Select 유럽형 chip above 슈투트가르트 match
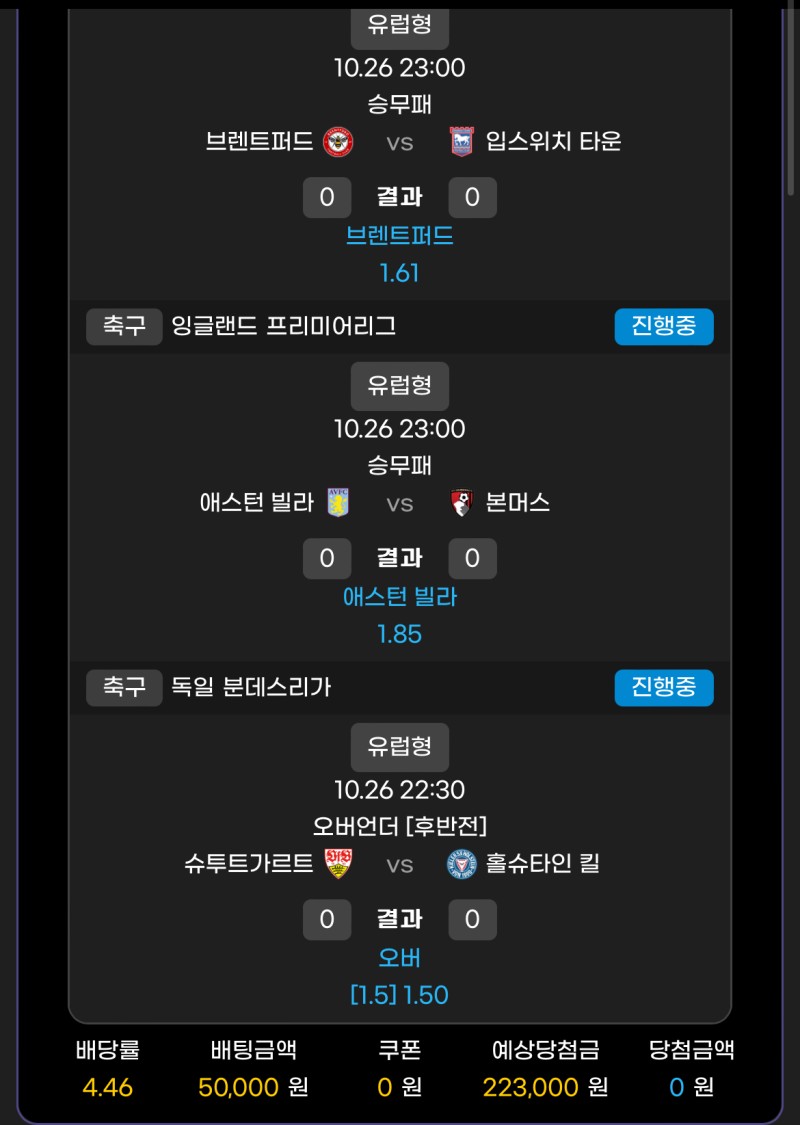800x1125 pixels. tap(399, 746)
